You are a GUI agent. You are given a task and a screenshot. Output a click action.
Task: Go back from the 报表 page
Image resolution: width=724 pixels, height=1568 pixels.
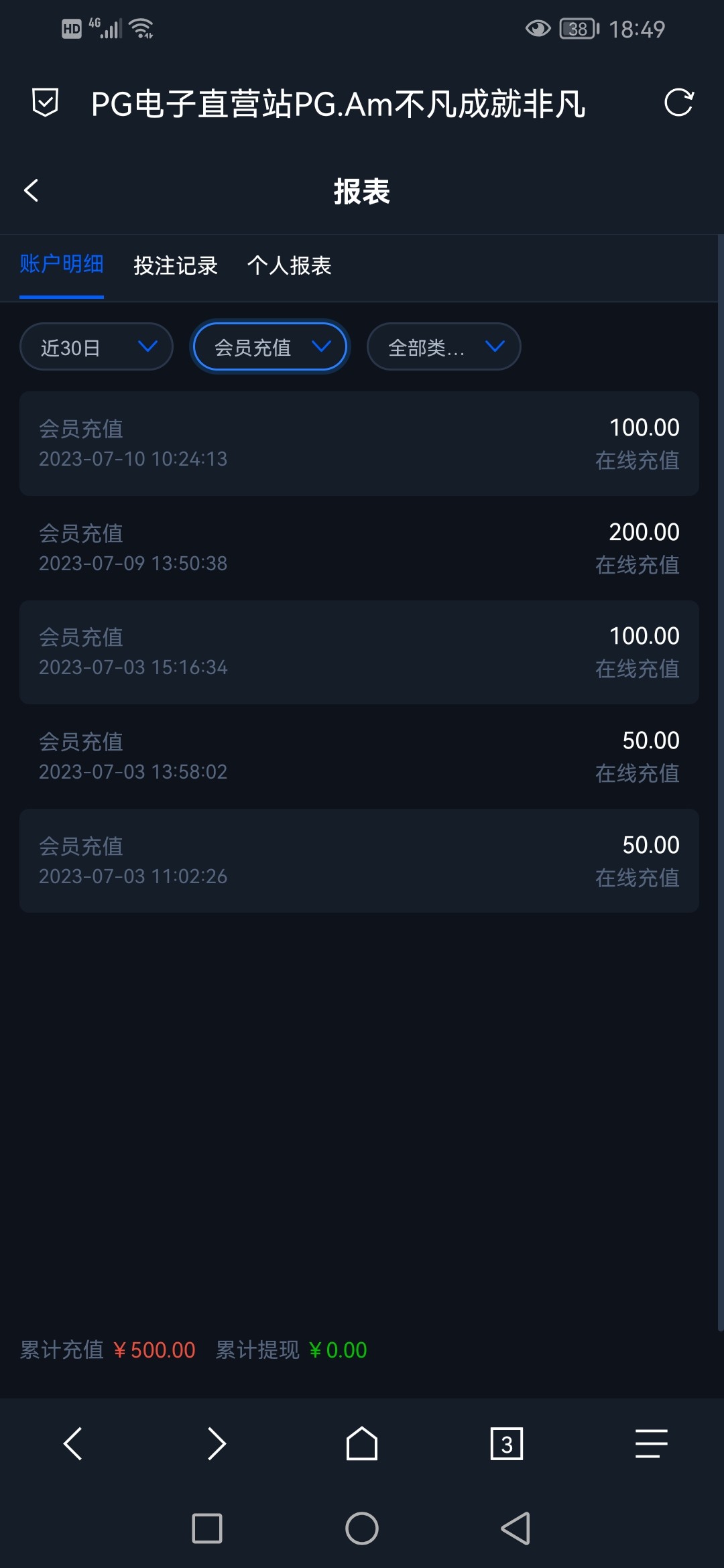pos(32,190)
